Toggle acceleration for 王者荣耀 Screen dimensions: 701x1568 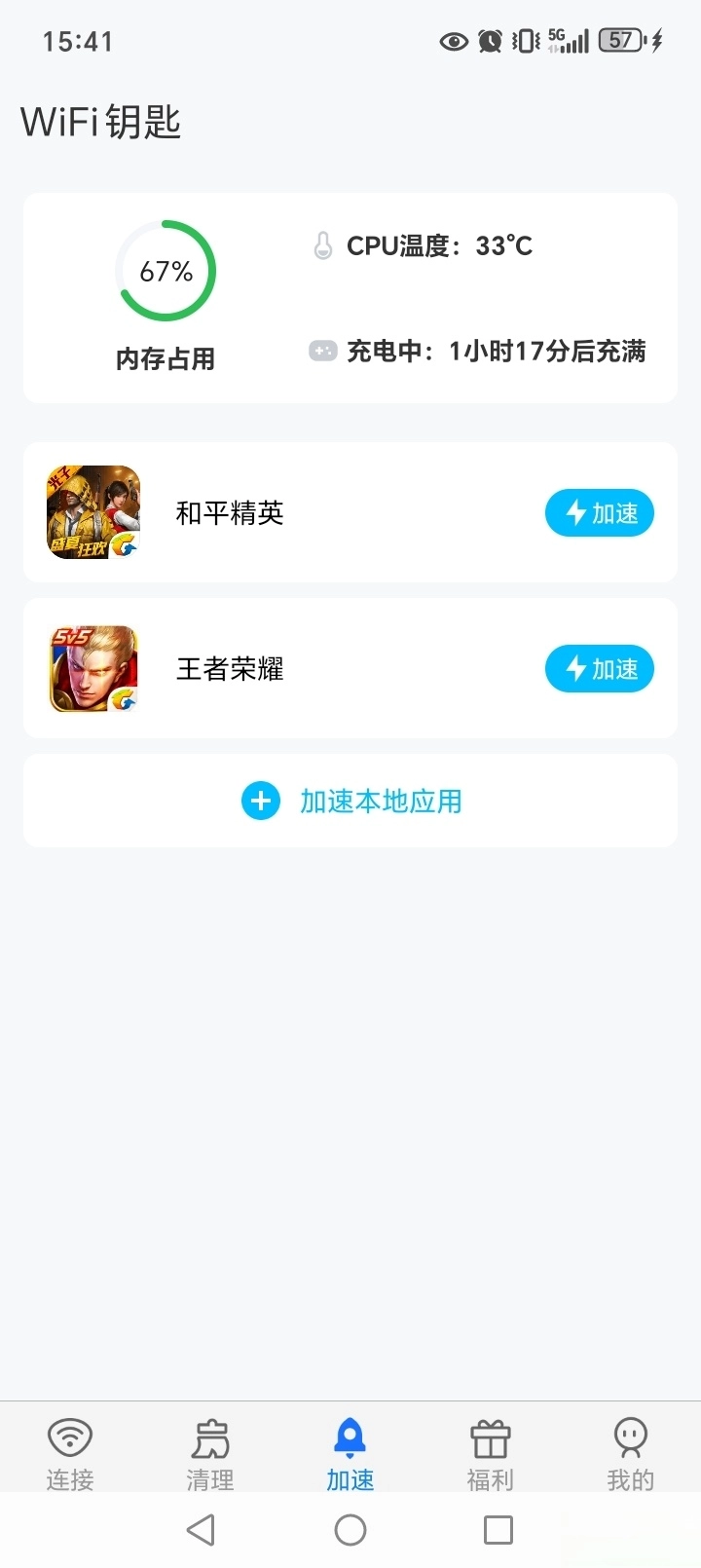[599, 669]
